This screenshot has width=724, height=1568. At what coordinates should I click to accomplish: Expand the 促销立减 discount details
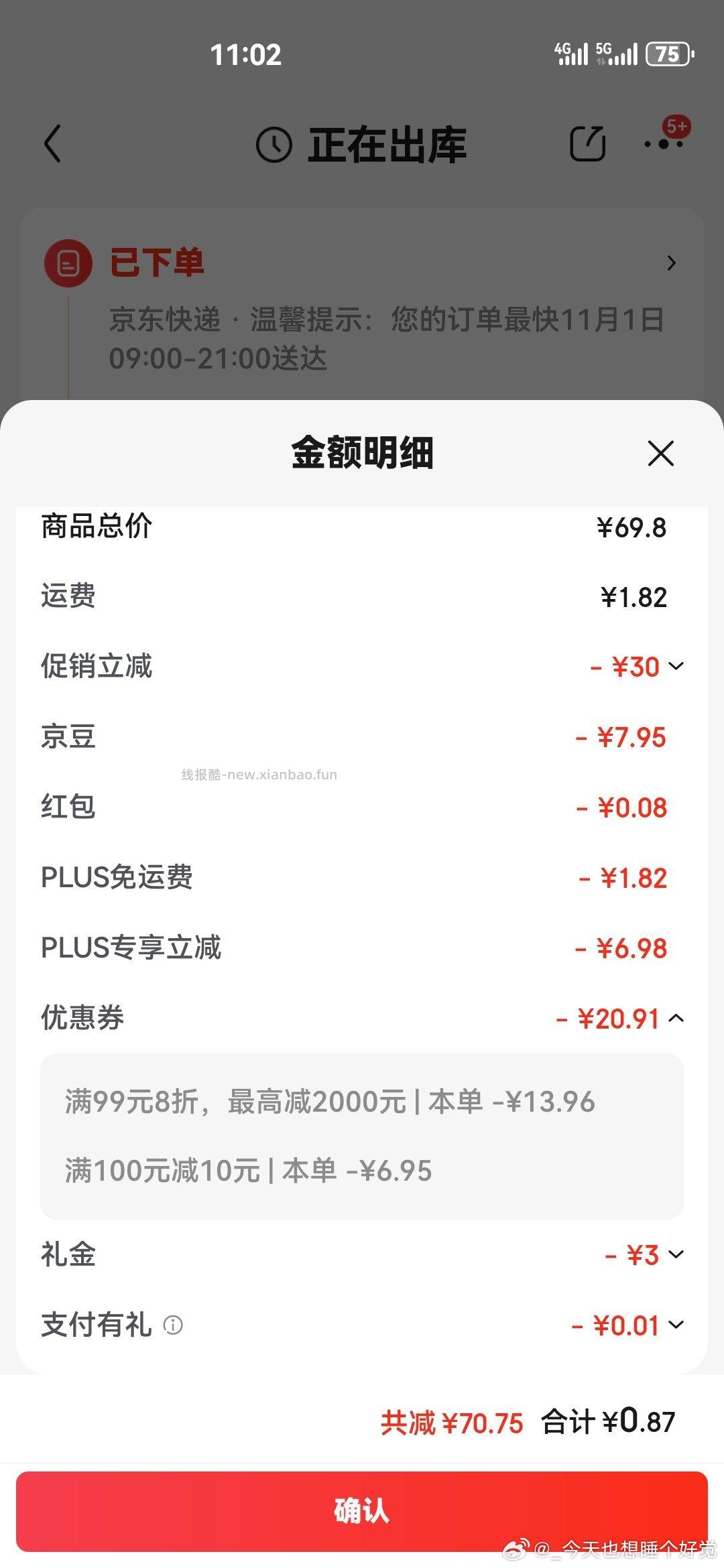(676, 666)
